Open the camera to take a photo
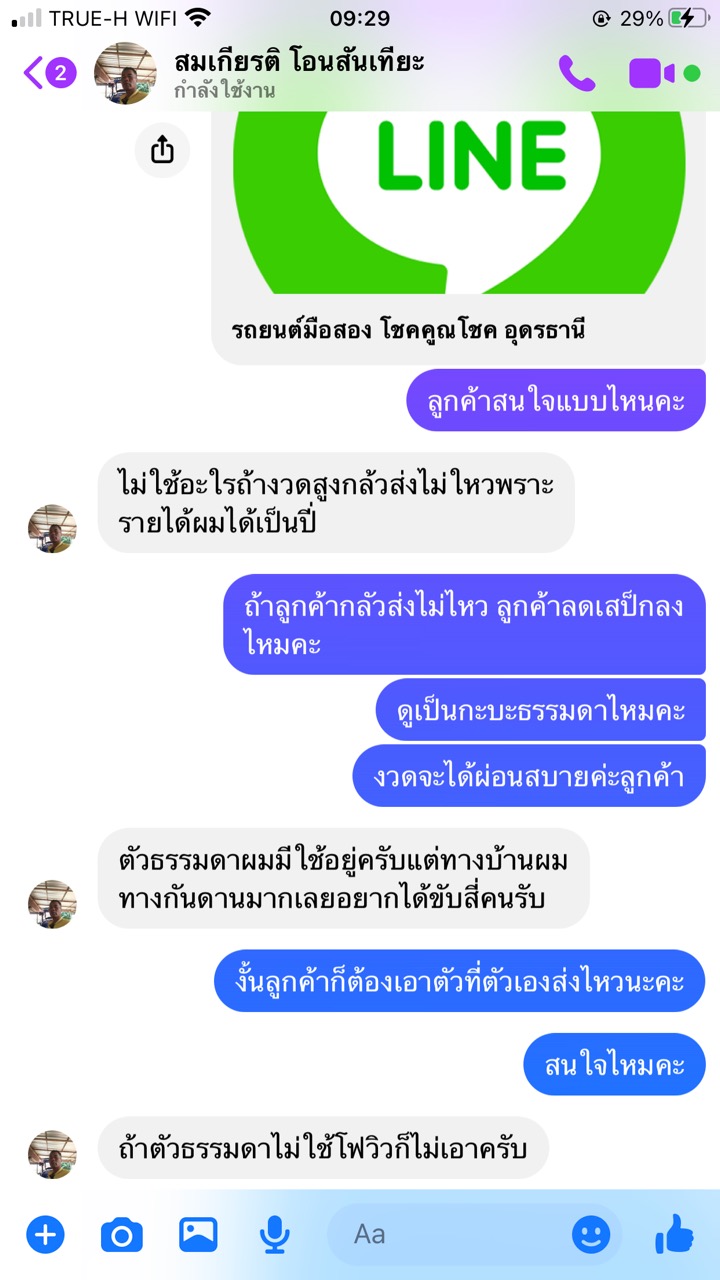This screenshot has width=720, height=1280. [x=122, y=1236]
